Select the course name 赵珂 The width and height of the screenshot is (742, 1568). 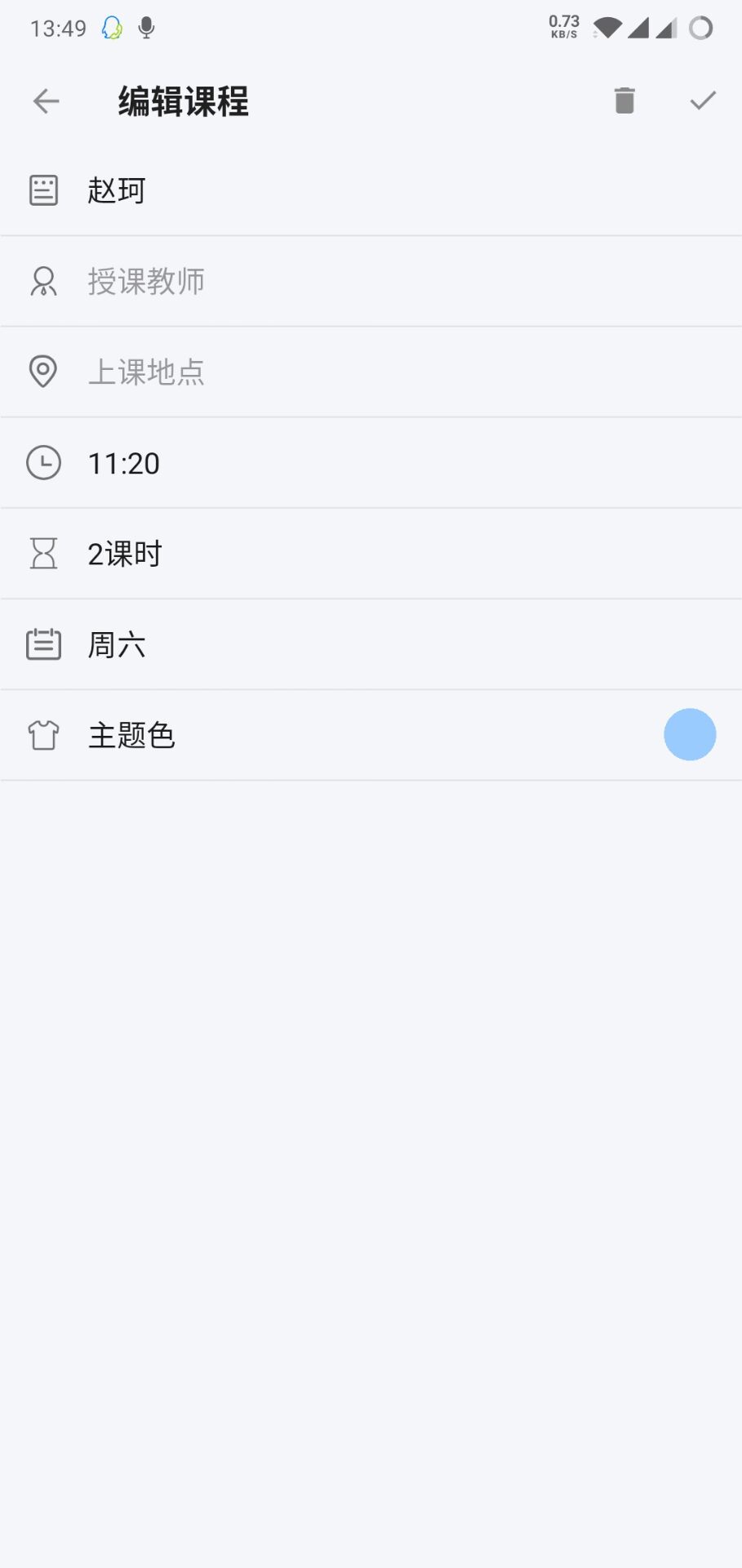116,189
